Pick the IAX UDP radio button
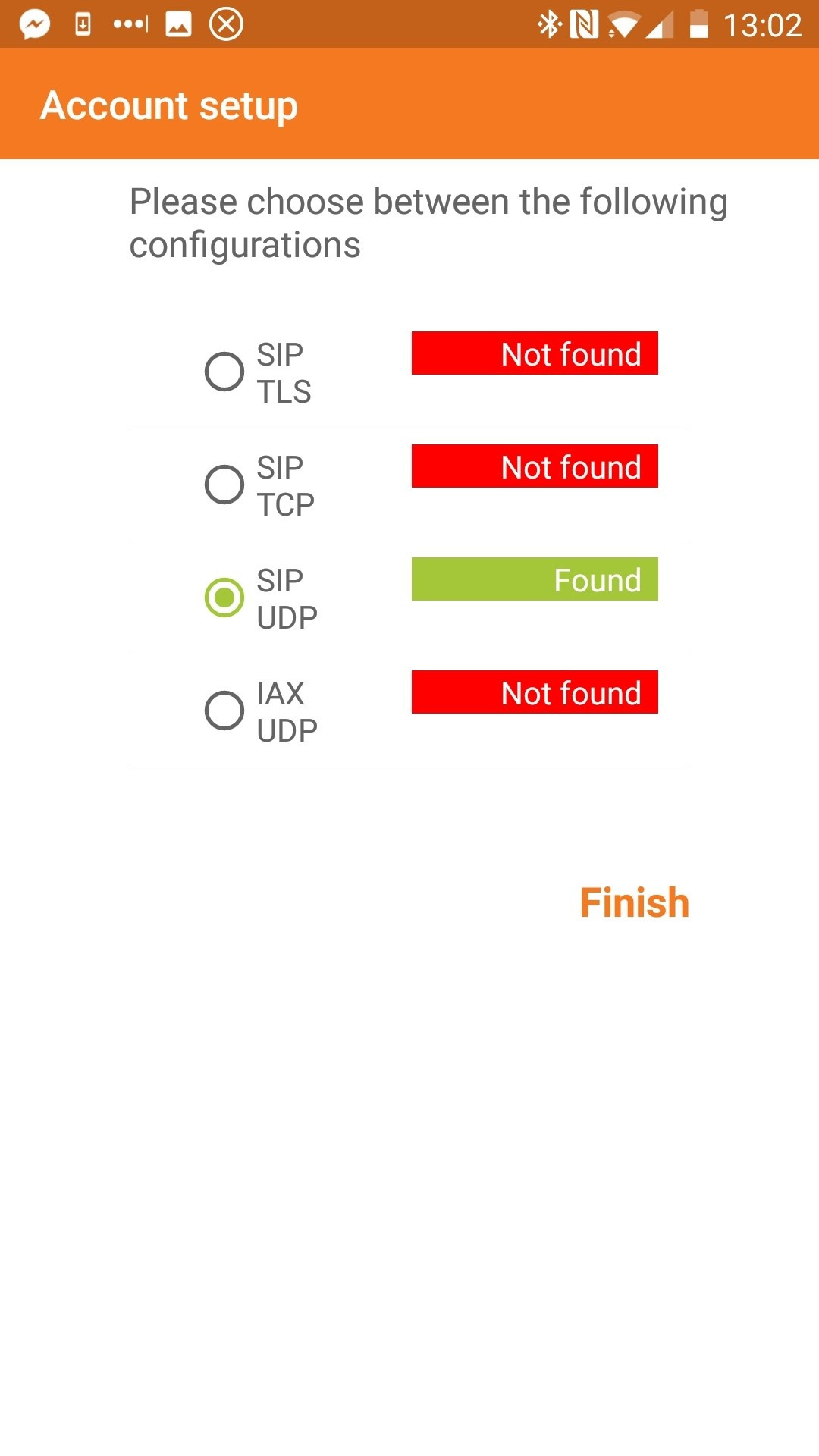This screenshot has height=1456, width=819. 224,711
